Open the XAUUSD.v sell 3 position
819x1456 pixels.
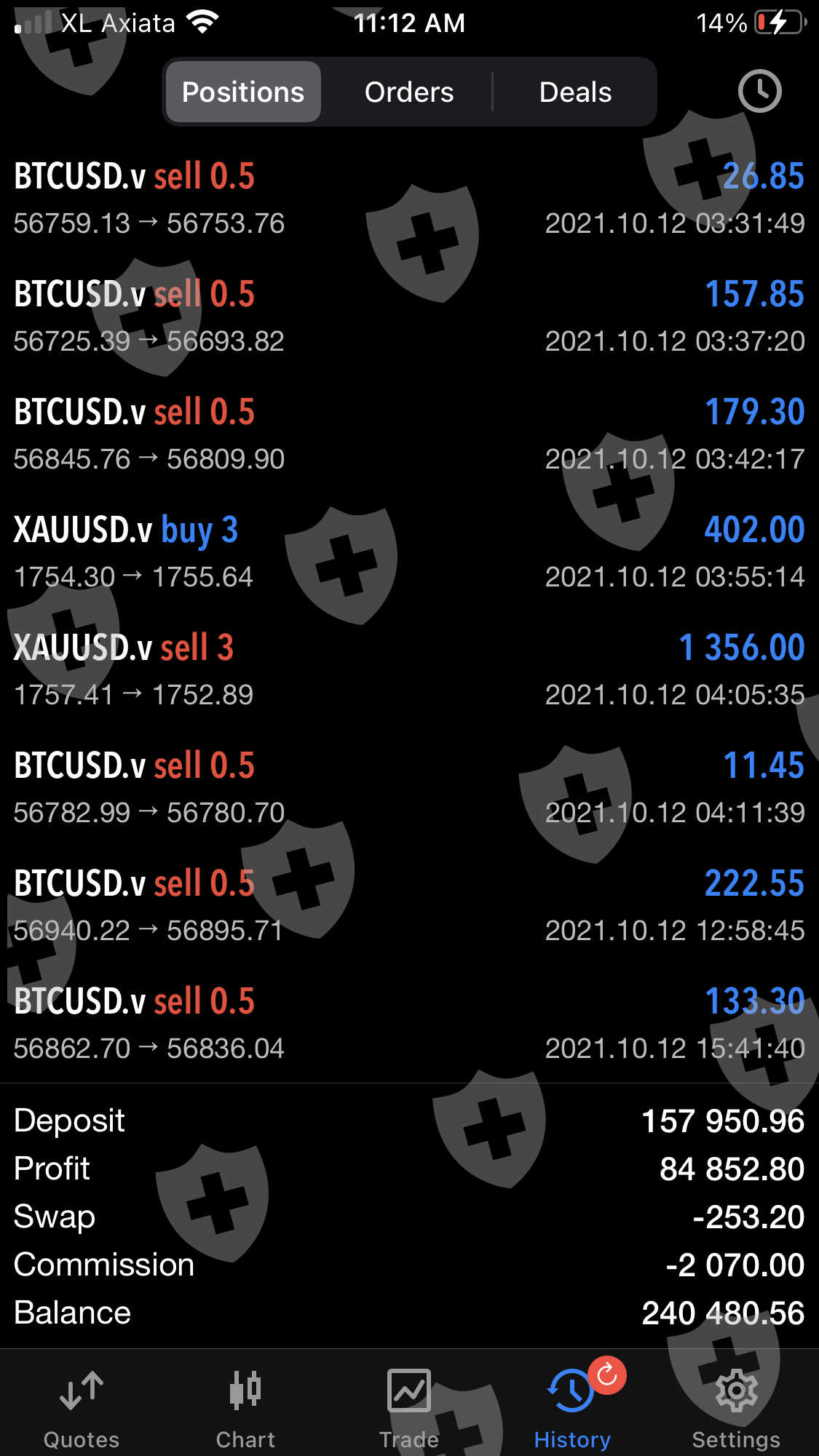pyautogui.click(x=409, y=669)
